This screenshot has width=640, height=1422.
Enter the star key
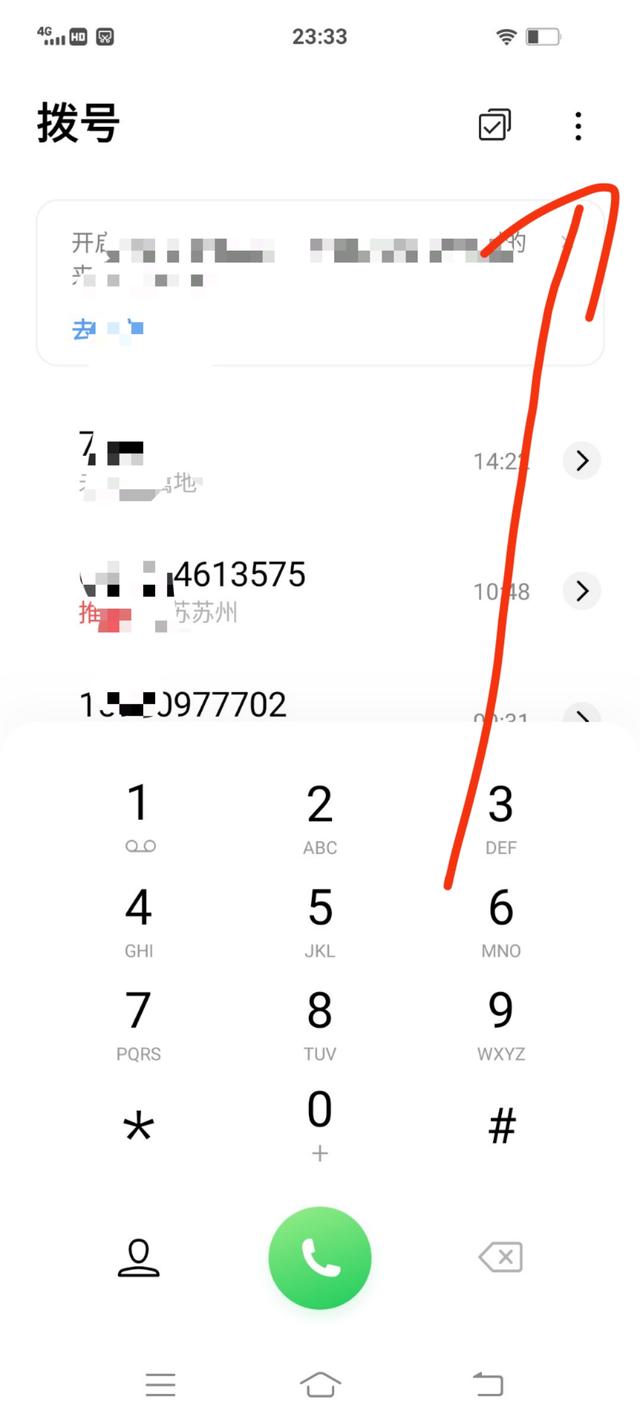pyautogui.click(x=139, y=1127)
